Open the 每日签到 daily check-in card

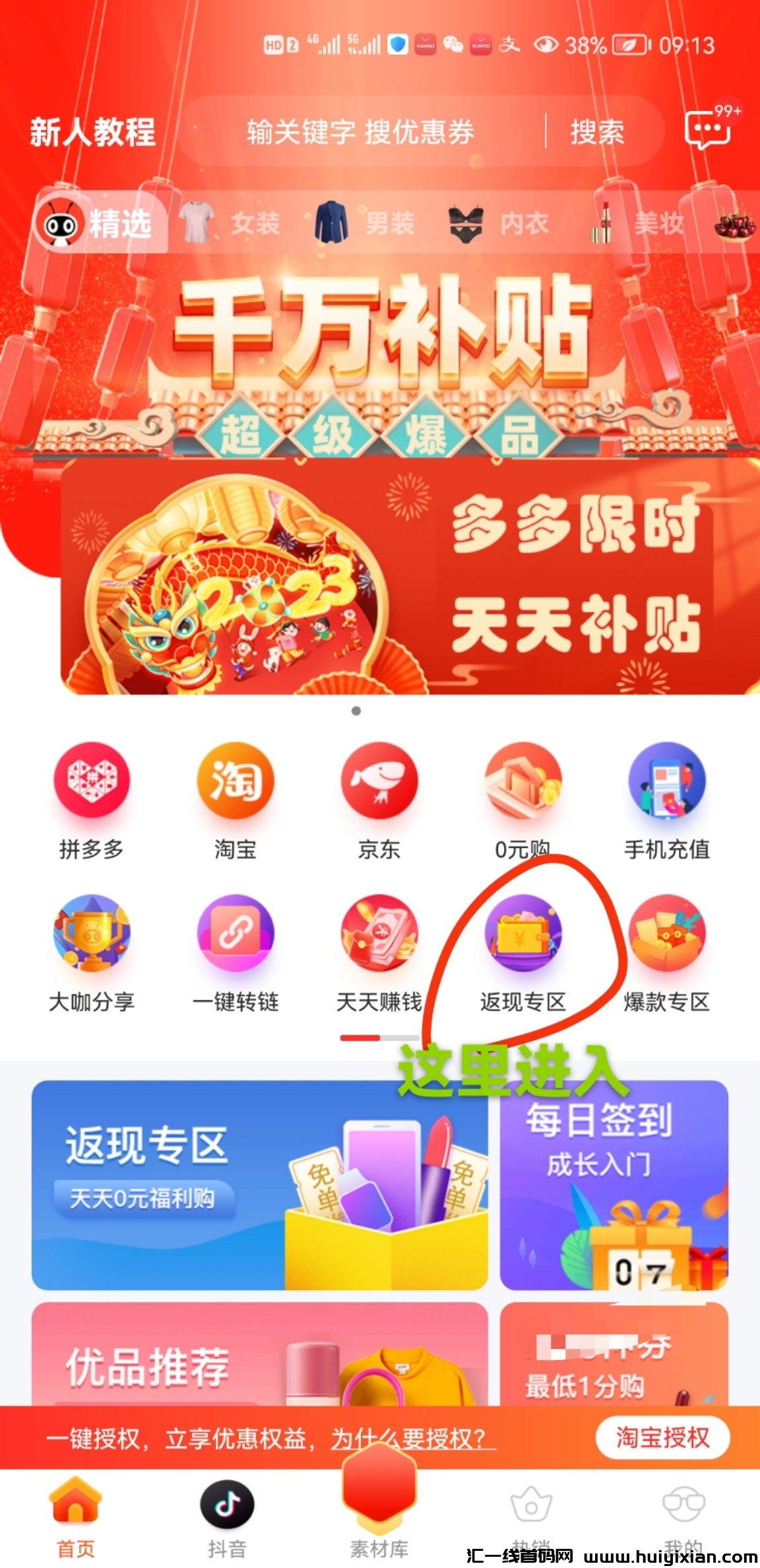point(614,1185)
